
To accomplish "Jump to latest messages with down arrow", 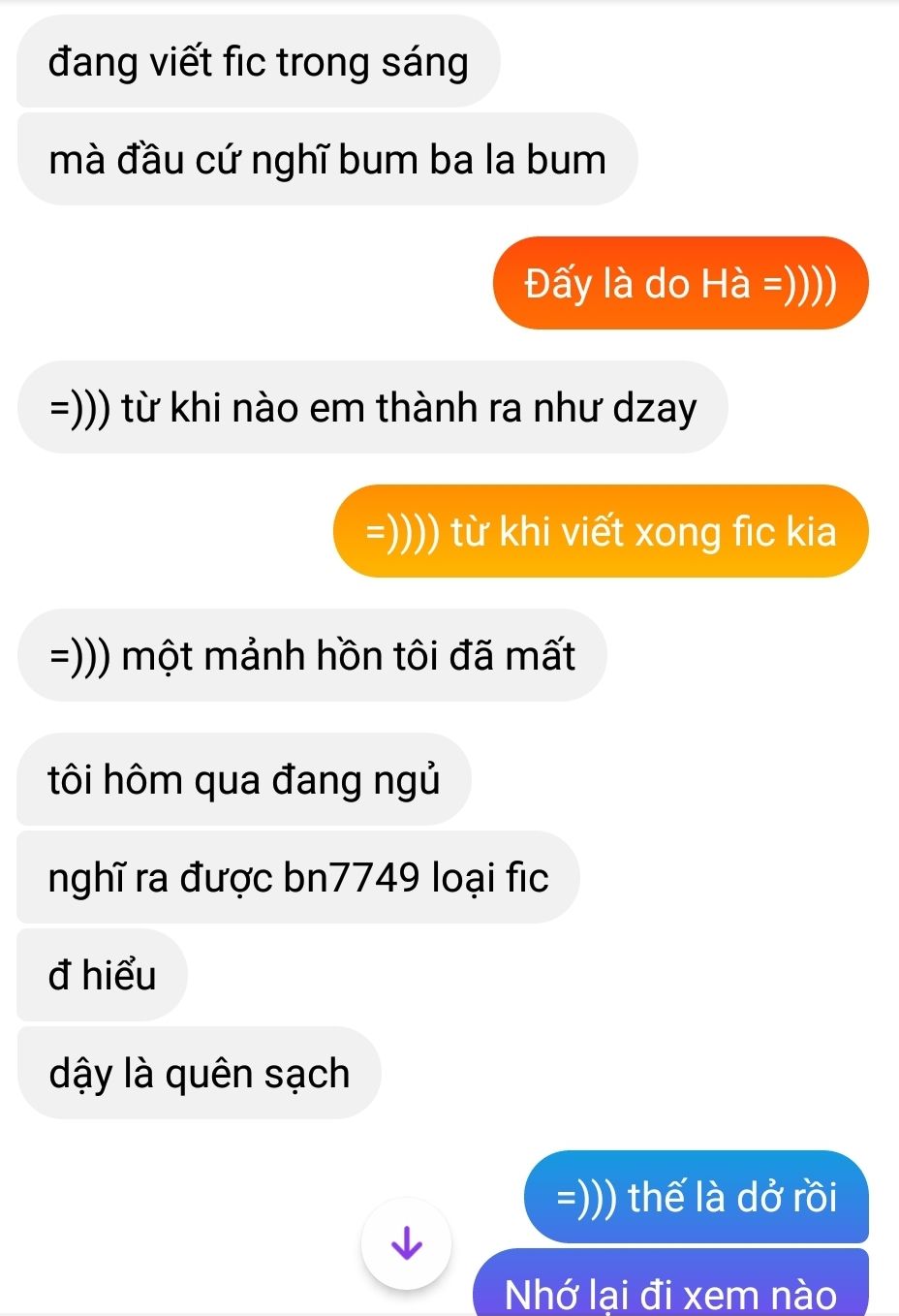I will click(406, 1243).
